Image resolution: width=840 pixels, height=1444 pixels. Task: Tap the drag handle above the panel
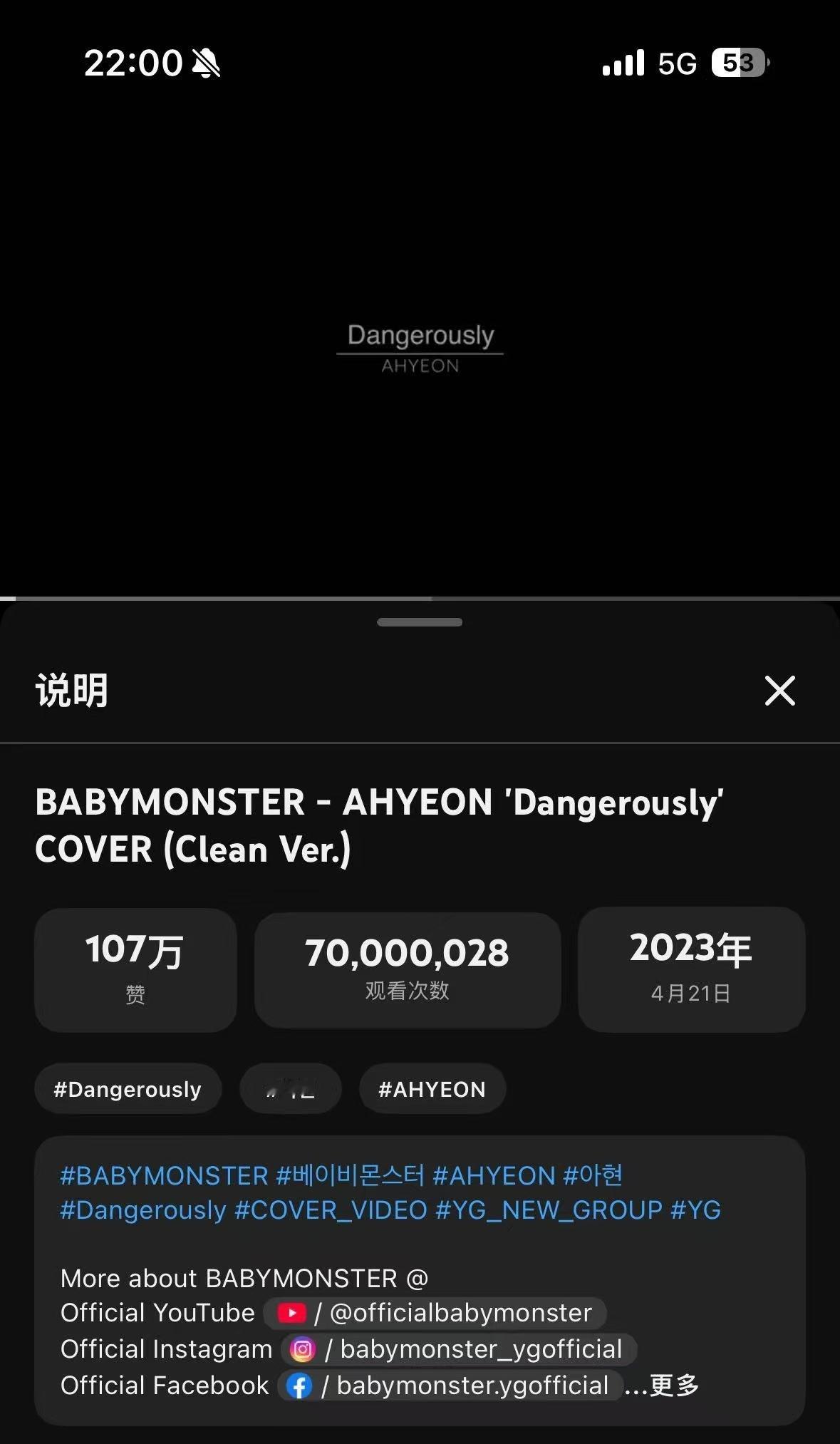pos(420,622)
